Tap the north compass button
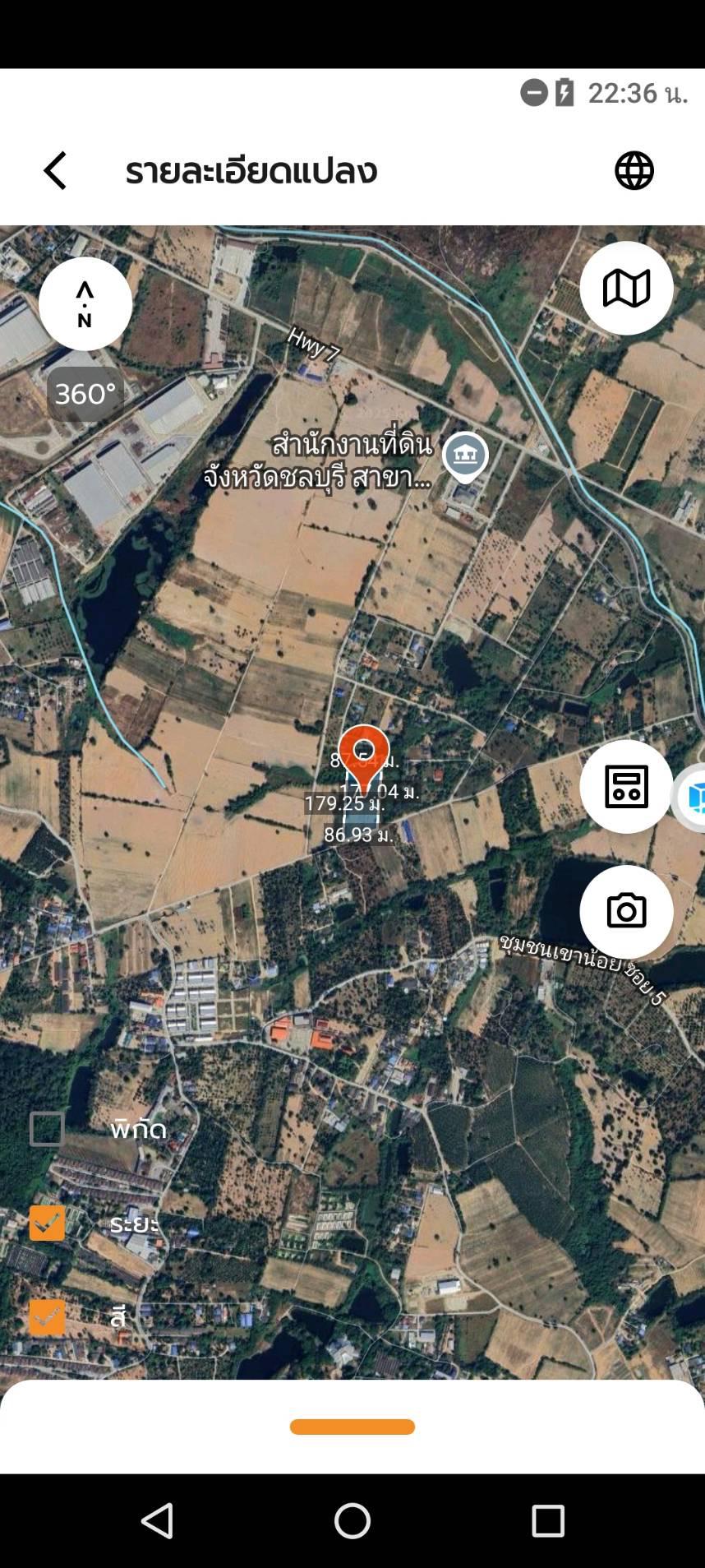 [x=85, y=304]
